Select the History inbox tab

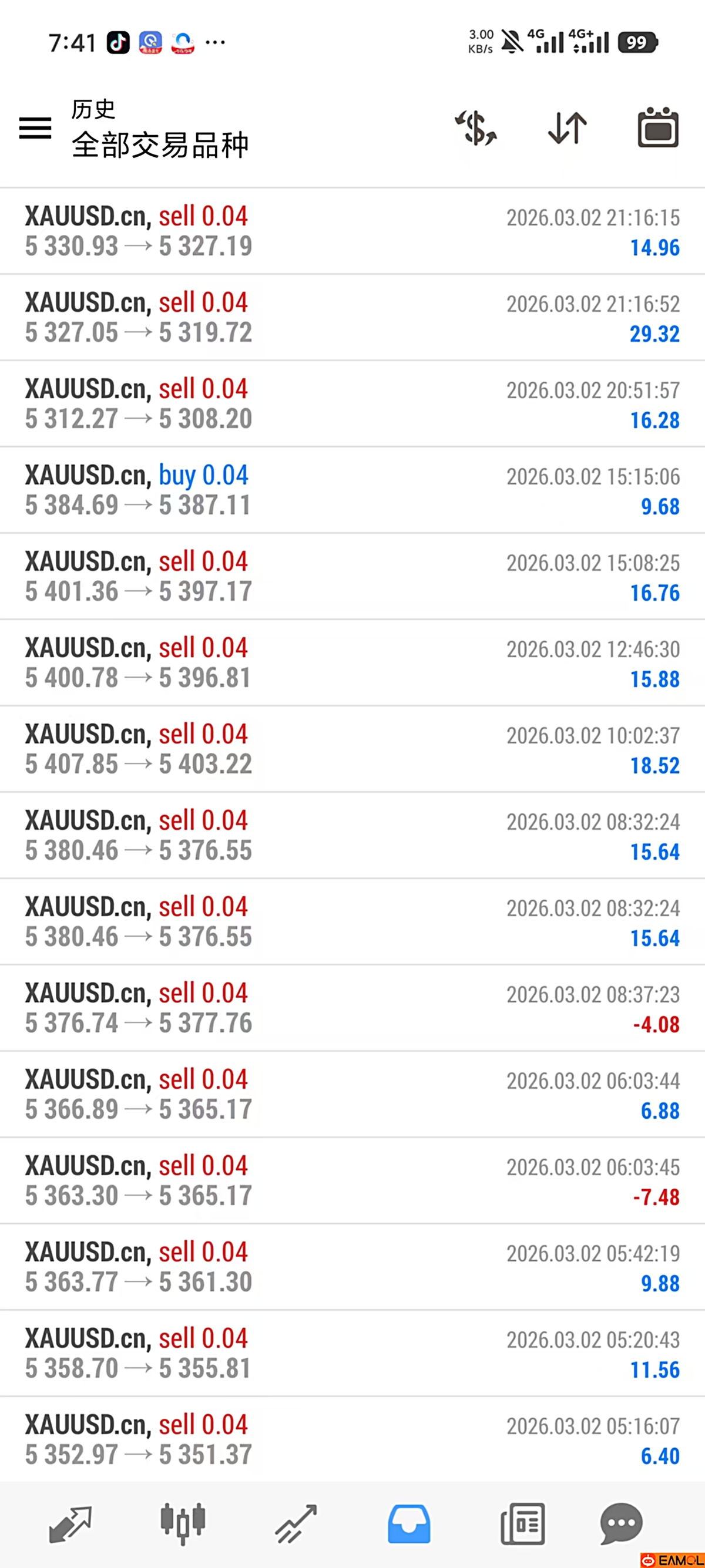(x=409, y=1523)
